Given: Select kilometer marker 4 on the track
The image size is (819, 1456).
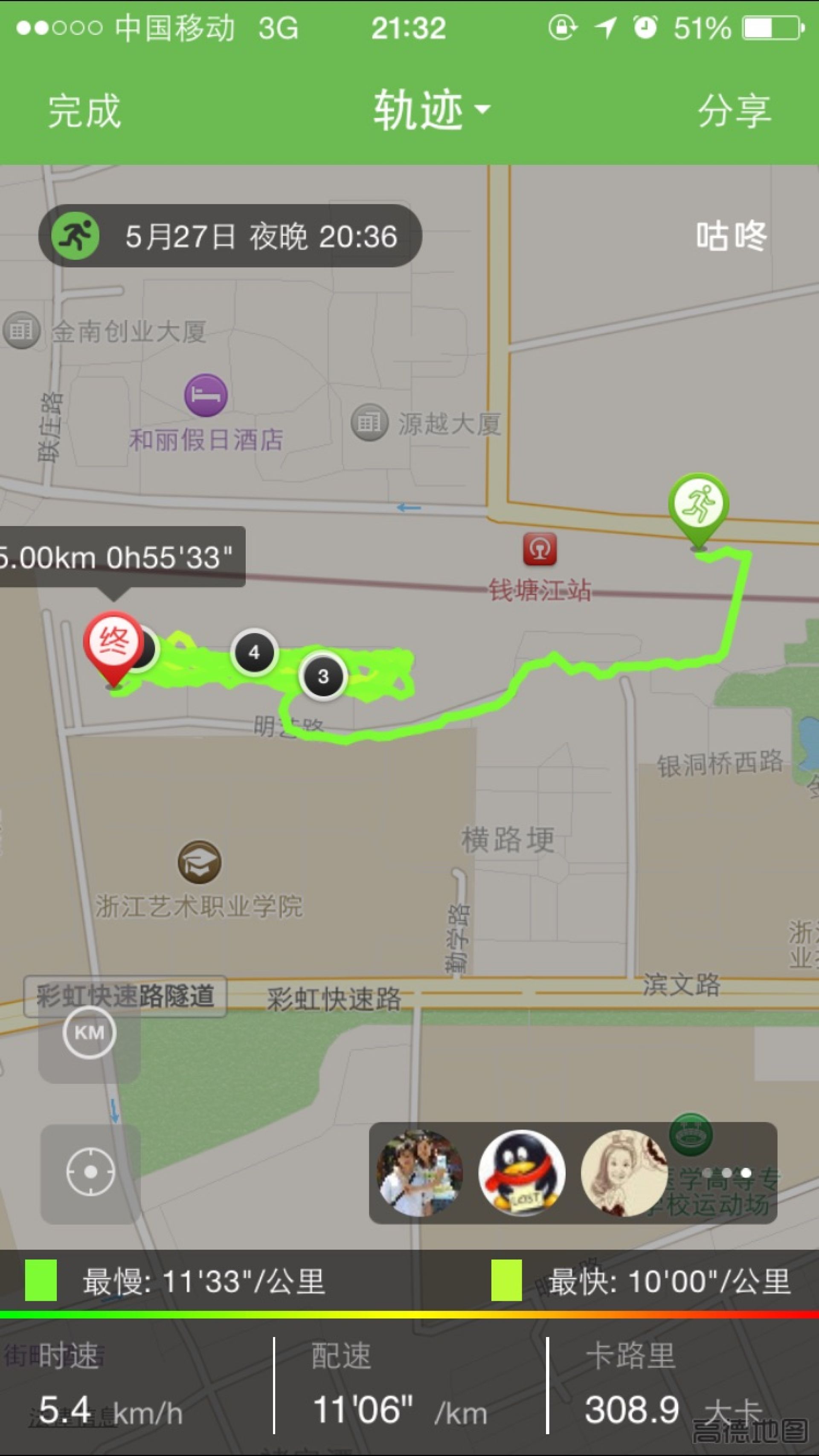Looking at the screenshot, I should 254,652.
